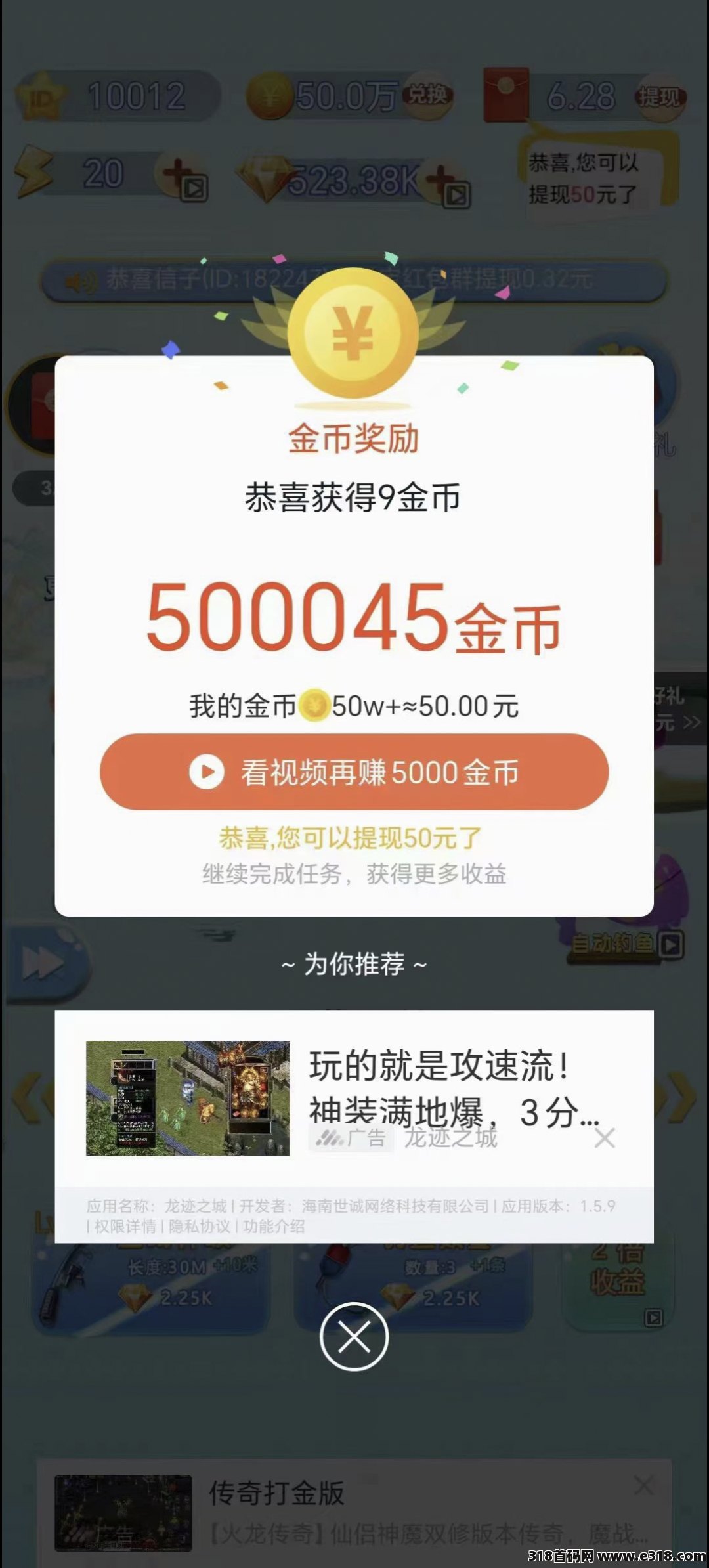
Task: View 隐私协议 of the advertised app
Action: (x=200, y=1226)
